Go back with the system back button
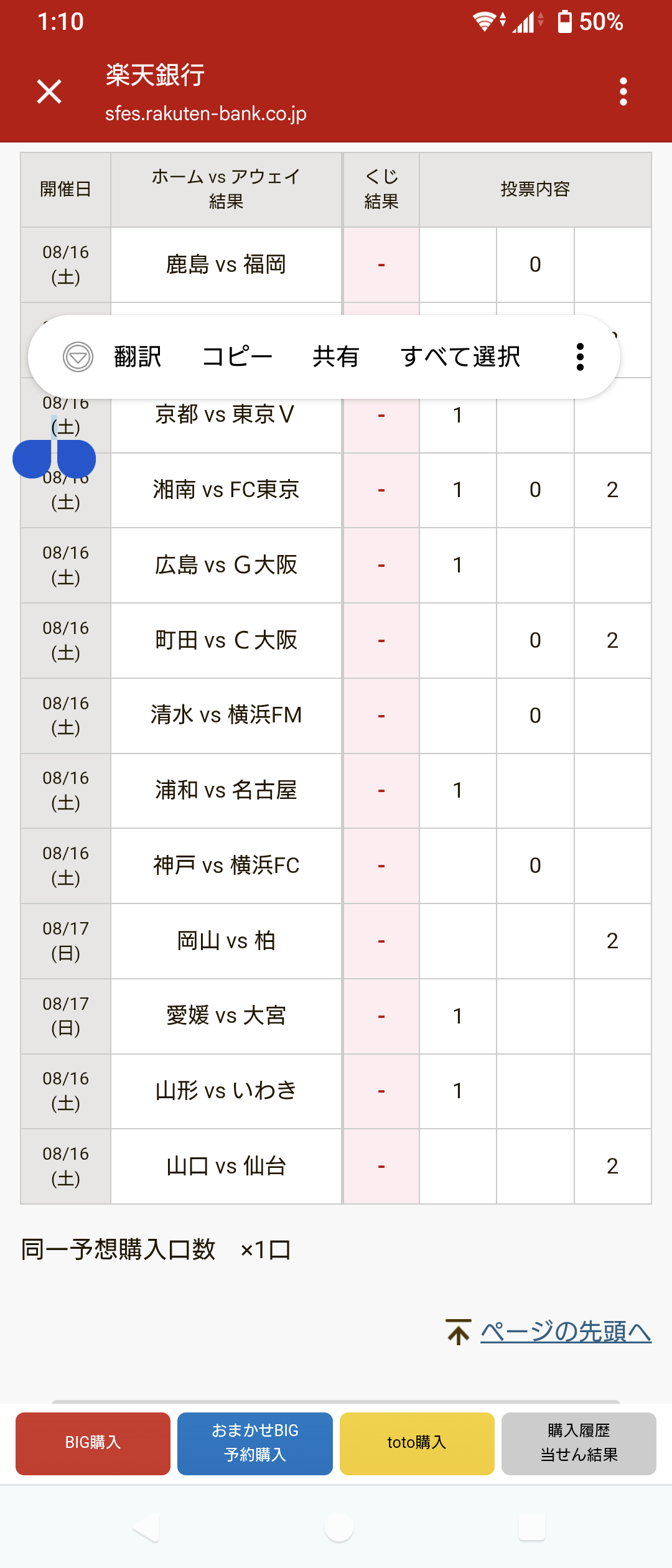The image size is (672, 1568). (x=146, y=1528)
